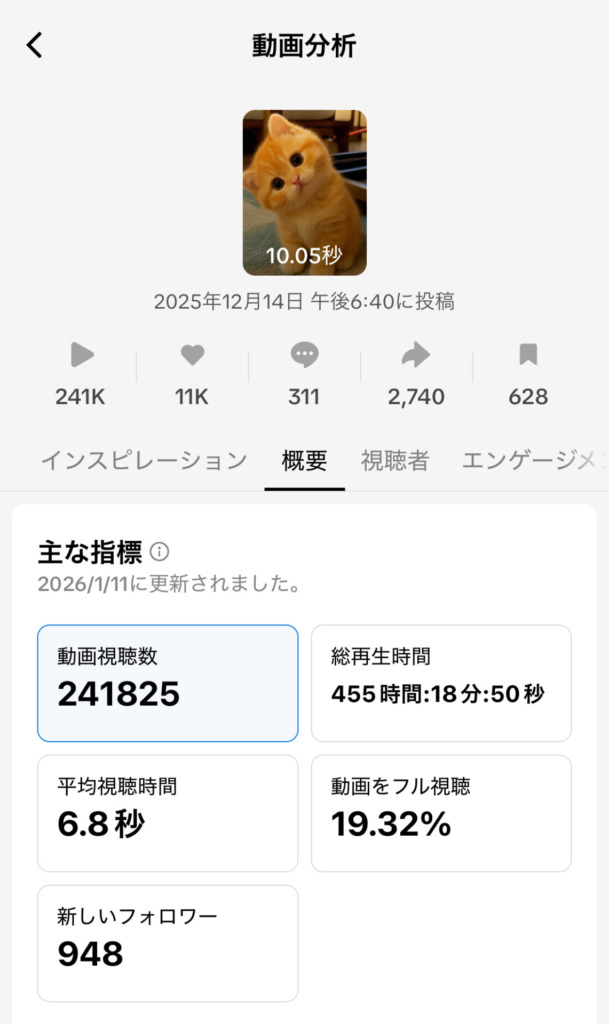Select the 総再生時間 metric card
Image resolution: width=609 pixels, height=1024 pixels.
tap(441, 683)
